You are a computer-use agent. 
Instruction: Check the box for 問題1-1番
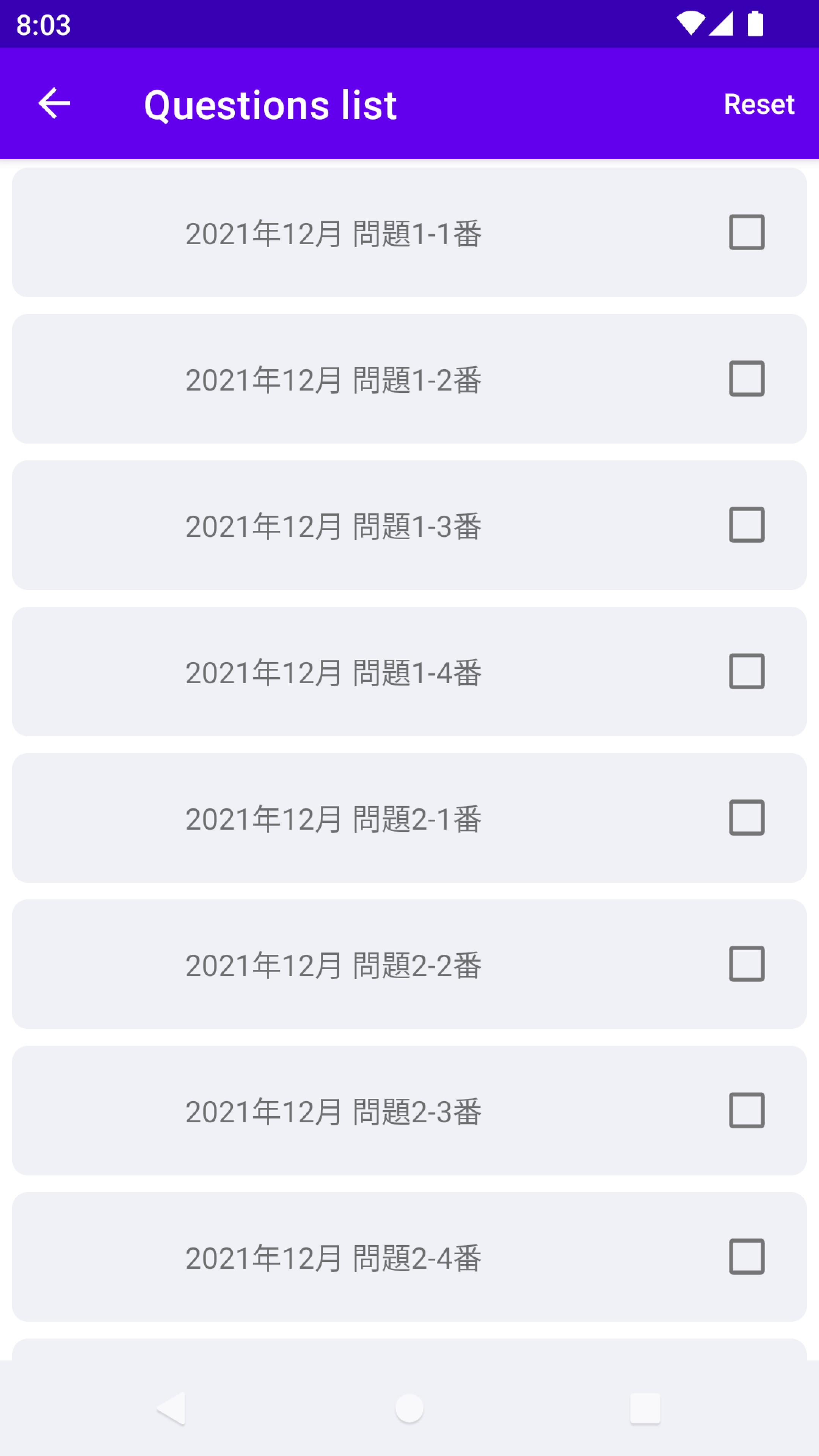[746, 232]
